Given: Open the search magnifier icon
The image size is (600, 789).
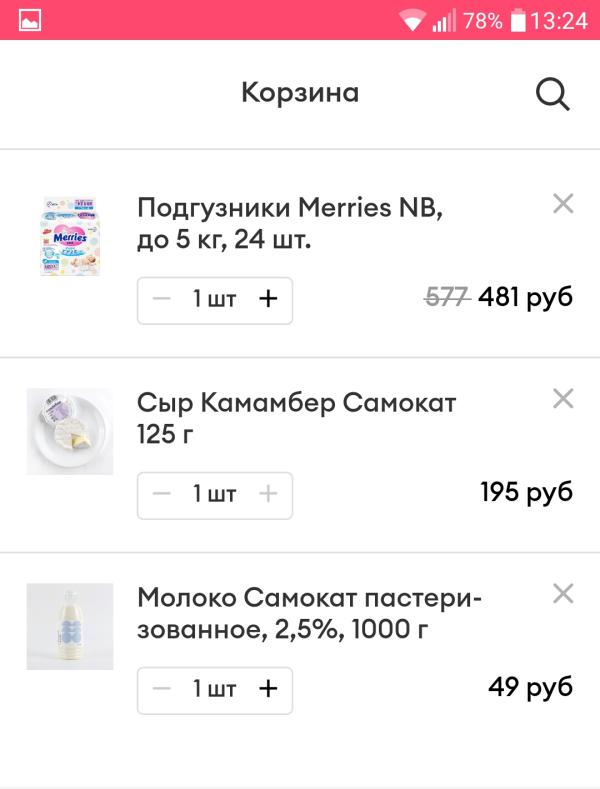Looking at the screenshot, I should pyautogui.click(x=552, y=94).
